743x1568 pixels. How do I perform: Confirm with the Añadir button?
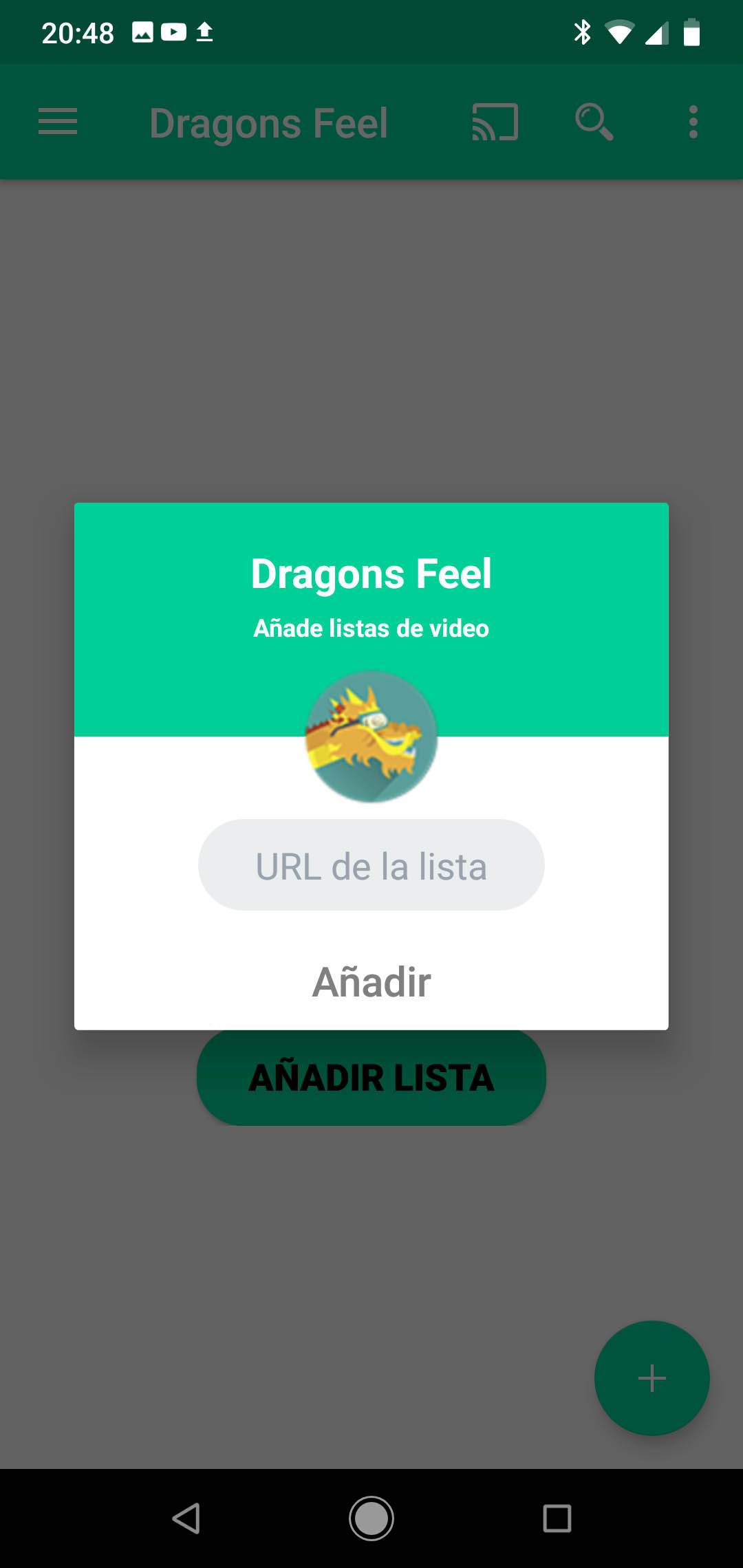[371, 981]
